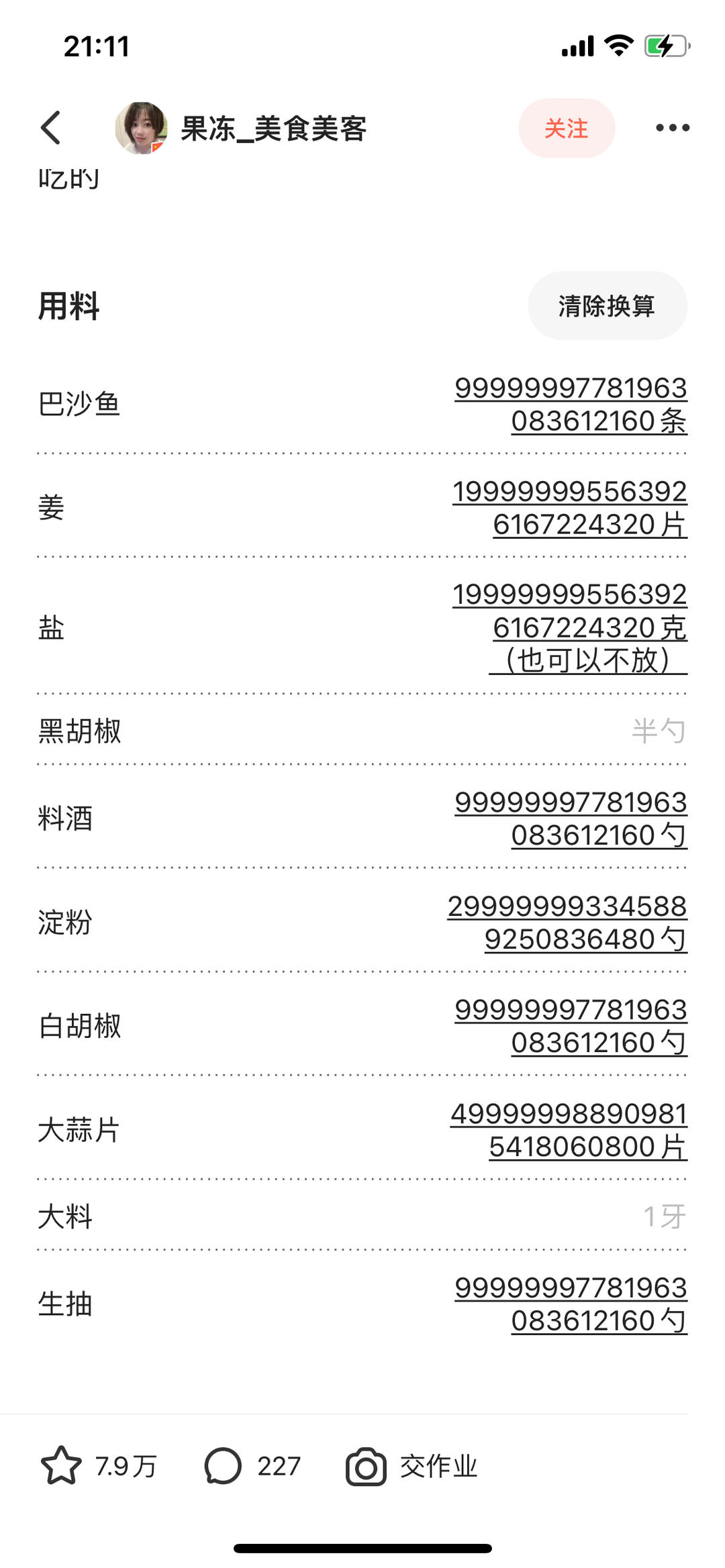The image size is (725, 1568).
Task: Tap the underlined amount for 料酒
Action: click(x=571, y=819)
